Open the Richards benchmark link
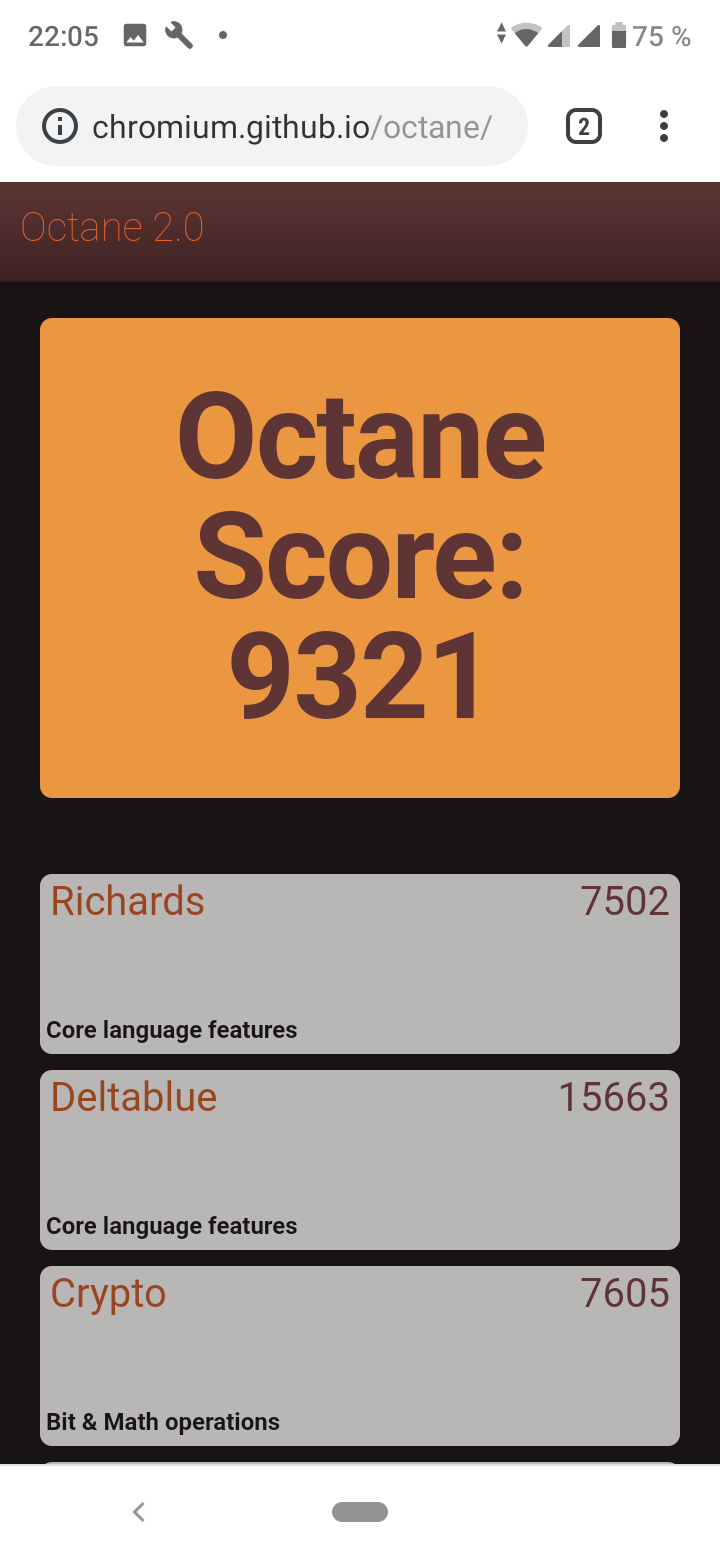720x1560 pixels. 128,902
